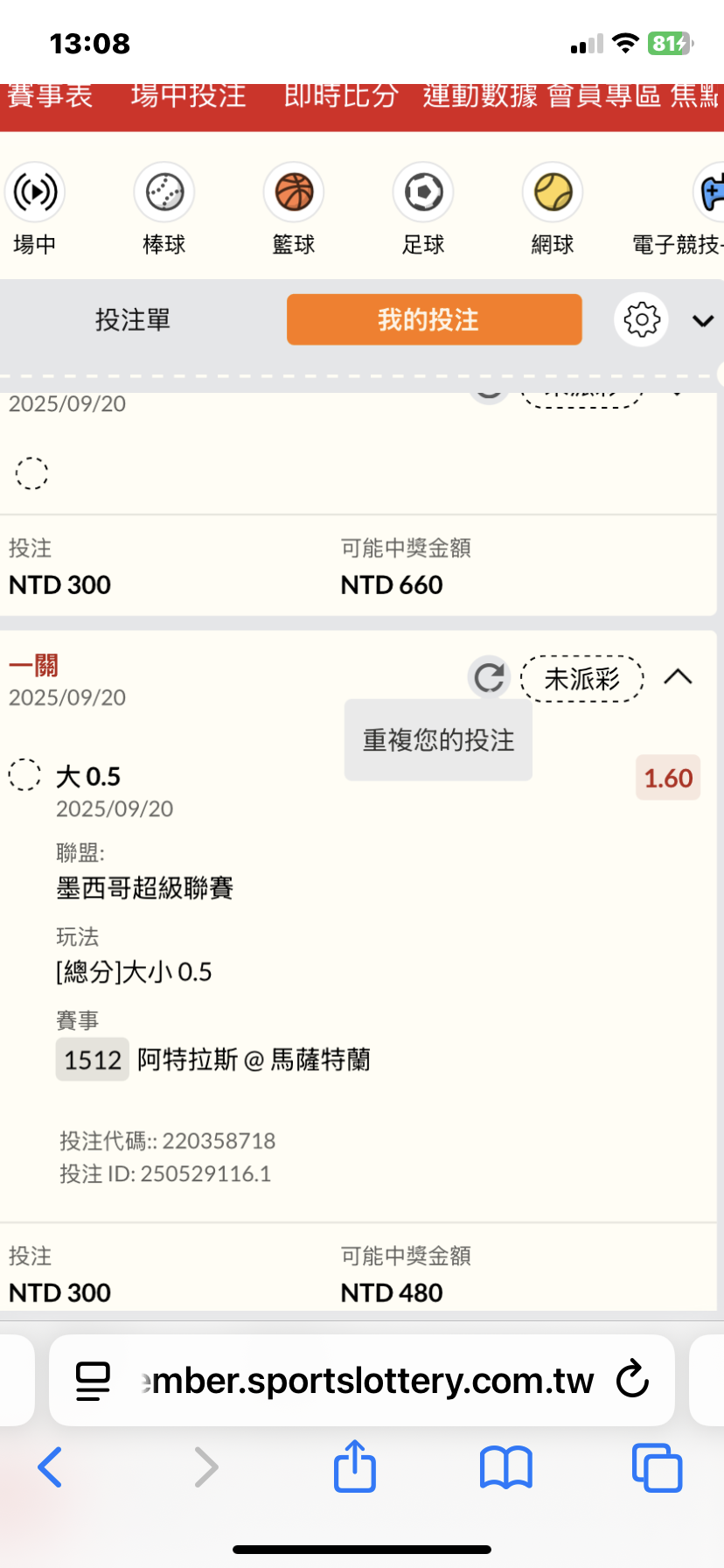Reload the page in Safari's address bar
Viewport: 724px width, 1568px height.
coord(632,1380)
